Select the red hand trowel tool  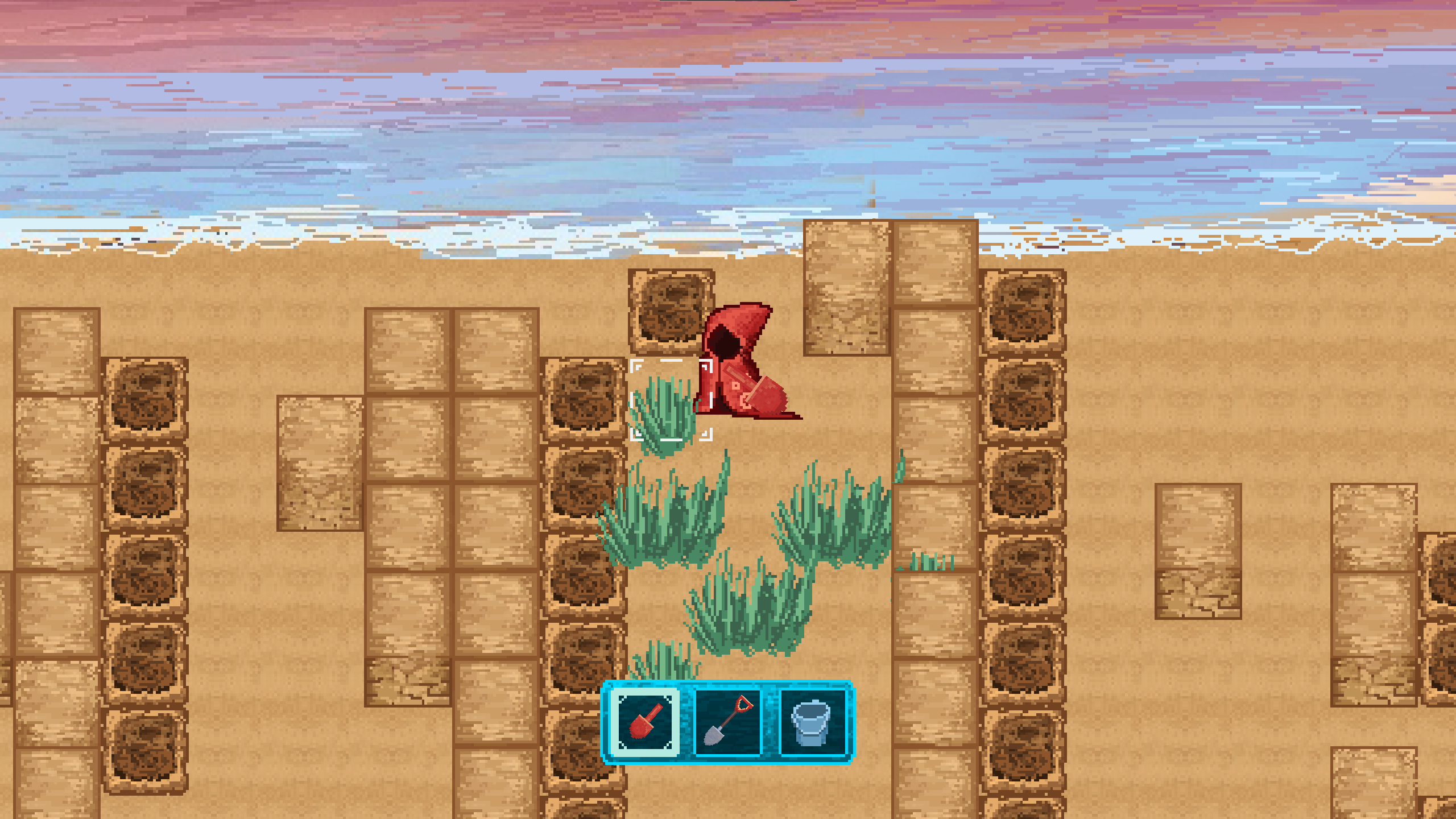[x=645, y=722]
